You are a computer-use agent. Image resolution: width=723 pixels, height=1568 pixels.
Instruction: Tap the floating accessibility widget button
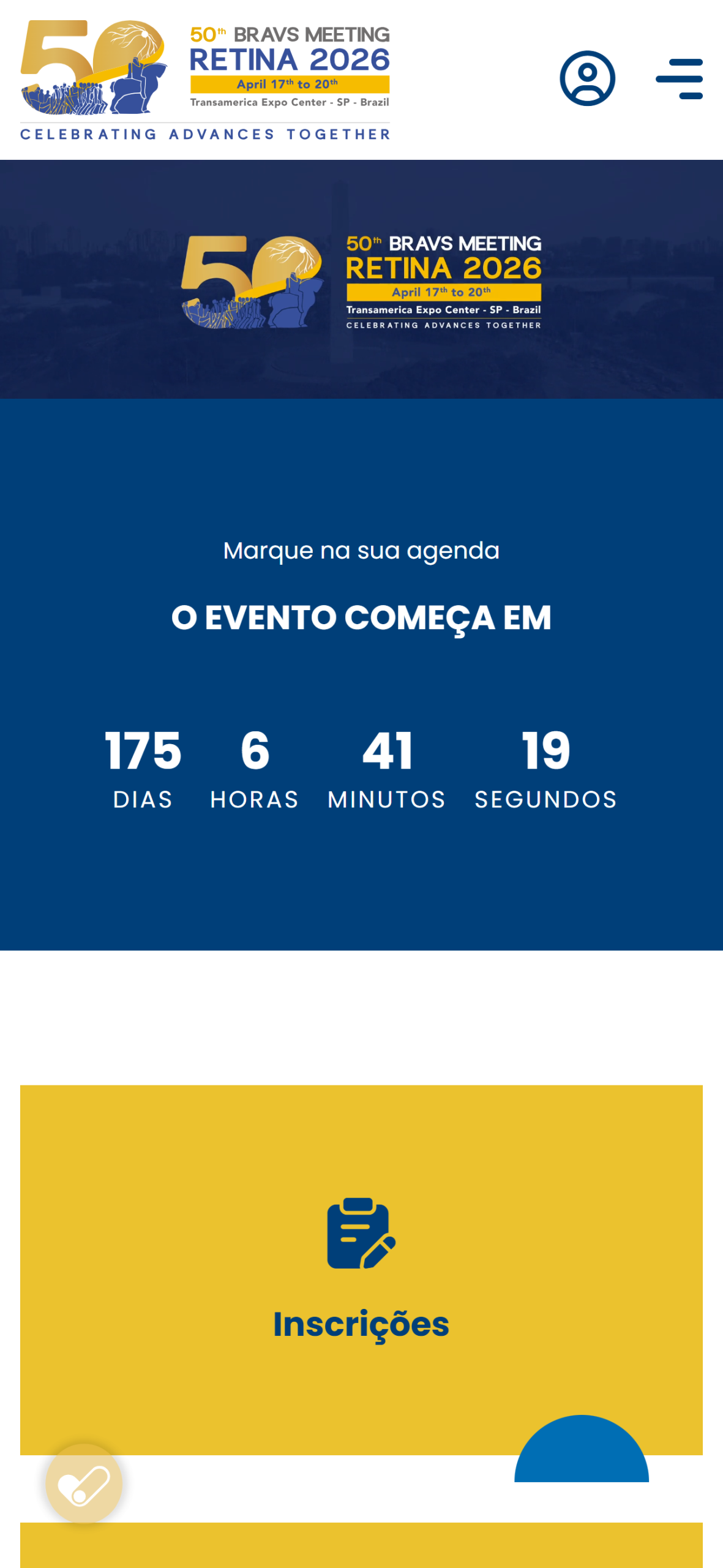pos(84,1483)
